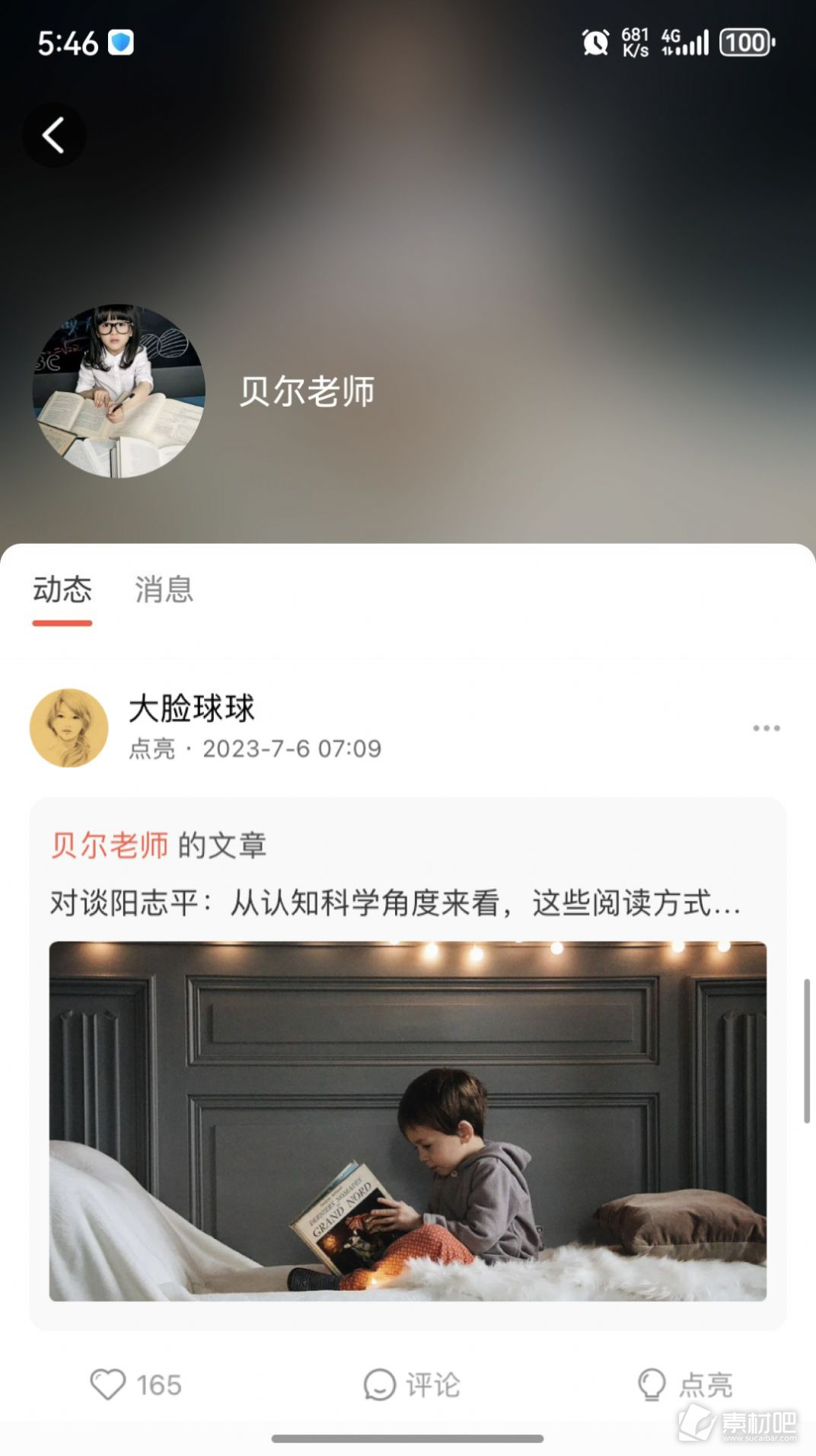Select the 动态 tab
Viewport: 816px width, 1456px height.
pyautogui.click(x=62, y=589)
